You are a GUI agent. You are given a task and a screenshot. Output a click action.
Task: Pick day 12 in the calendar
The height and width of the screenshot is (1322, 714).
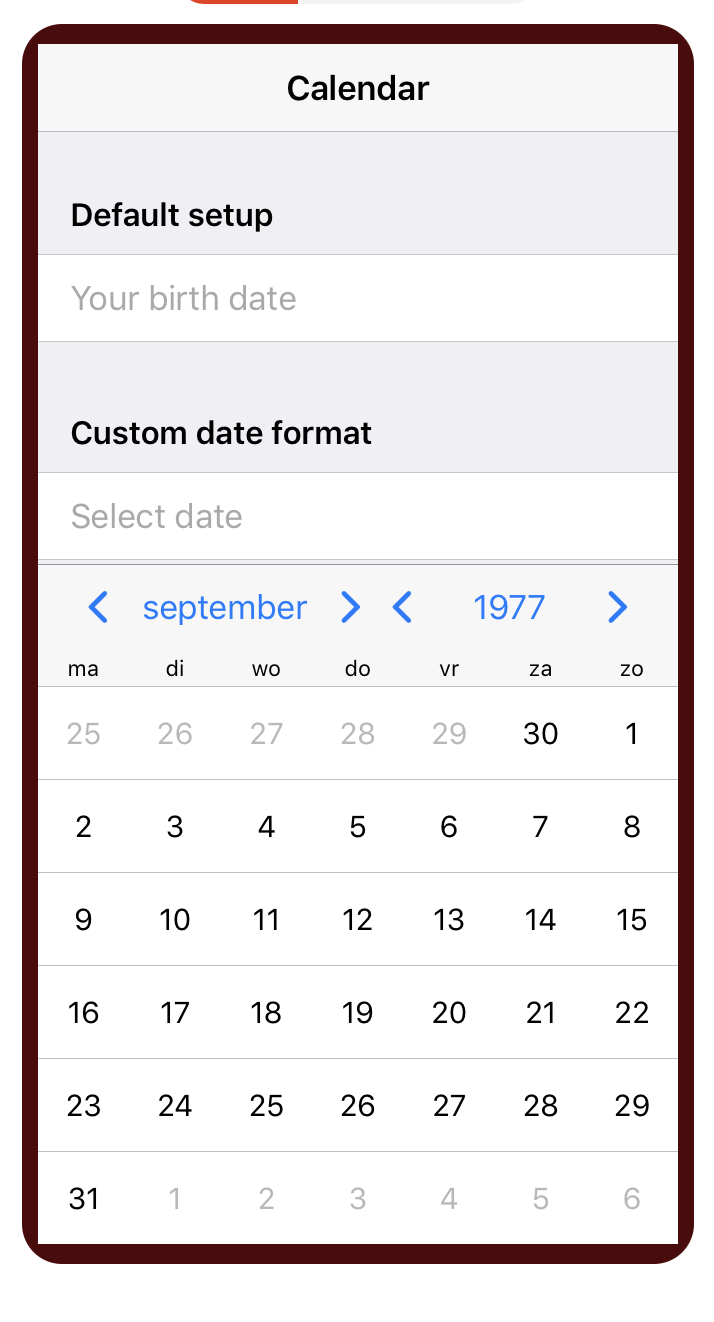pyautogui.click(x=358, y=920)
